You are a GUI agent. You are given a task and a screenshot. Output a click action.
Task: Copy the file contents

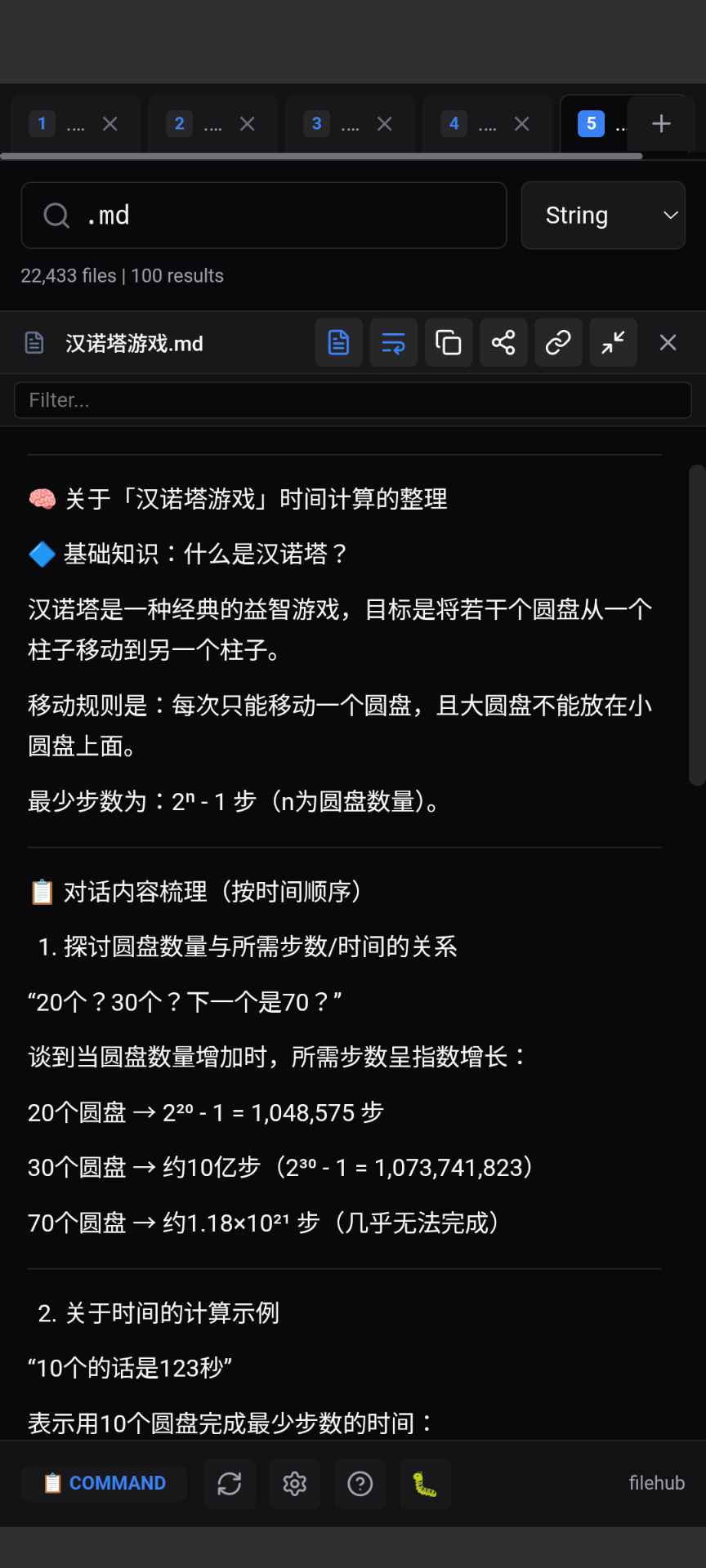tap(448, 342)
